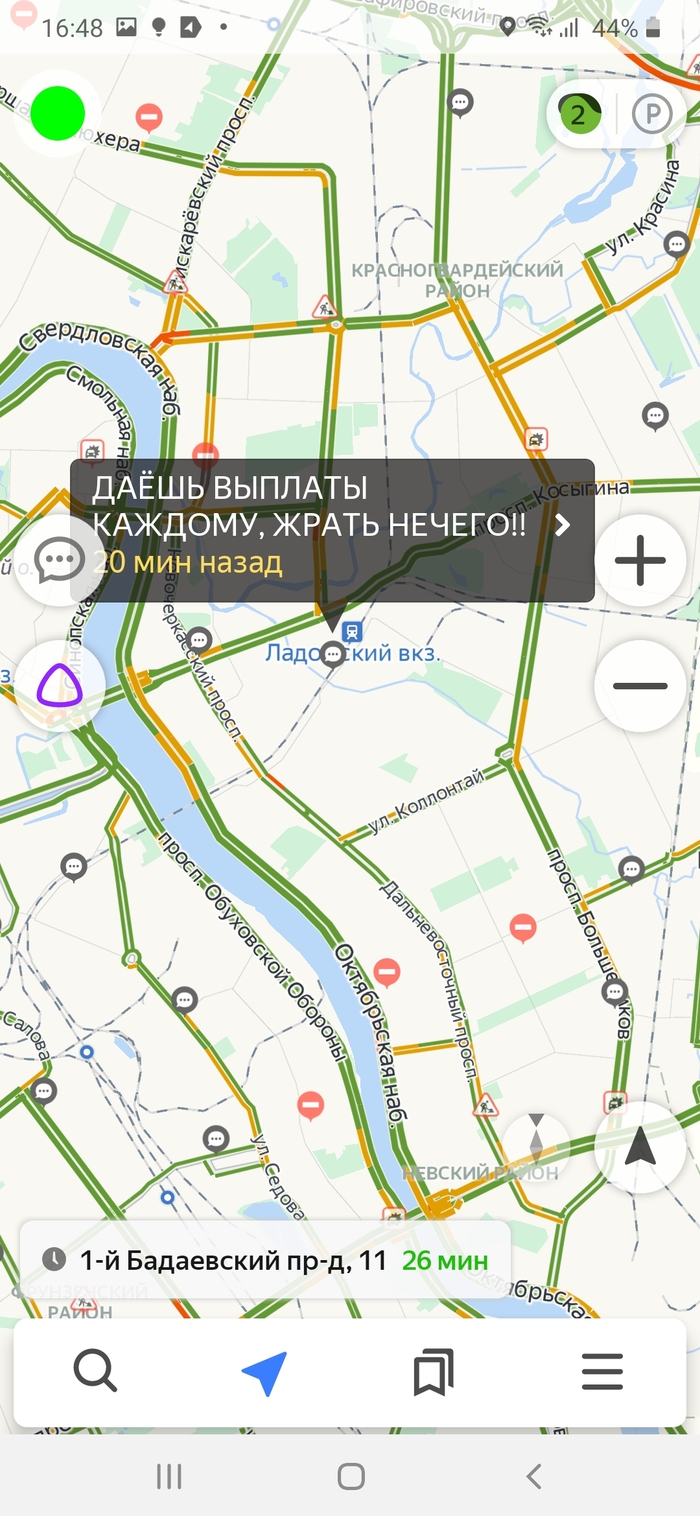Start route navigation with the blue arrow

(x=265, y=1372)
